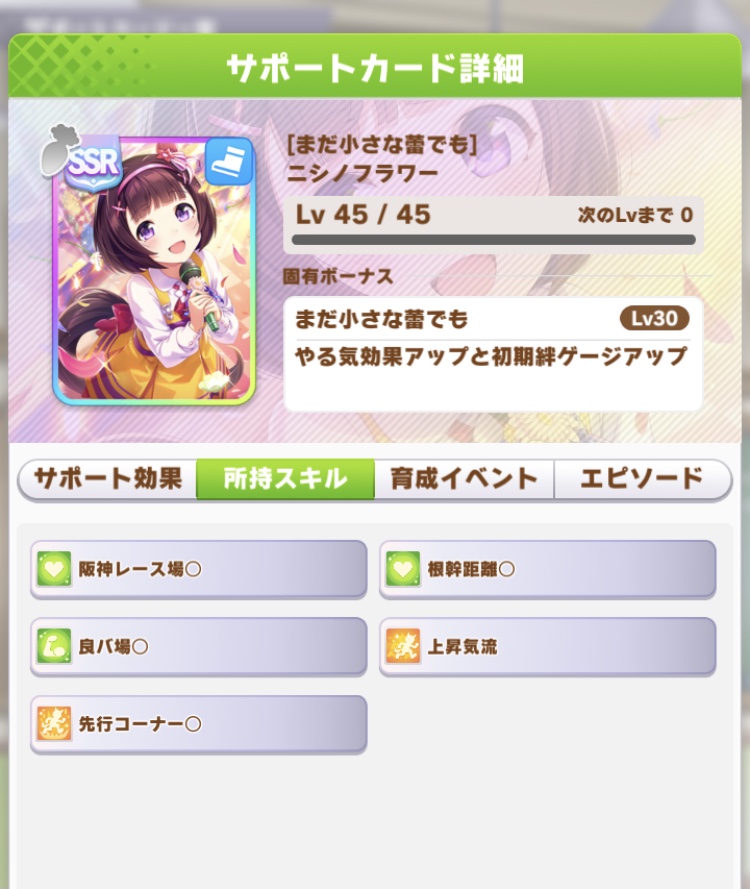Select the 所持スキル tab

285,479
